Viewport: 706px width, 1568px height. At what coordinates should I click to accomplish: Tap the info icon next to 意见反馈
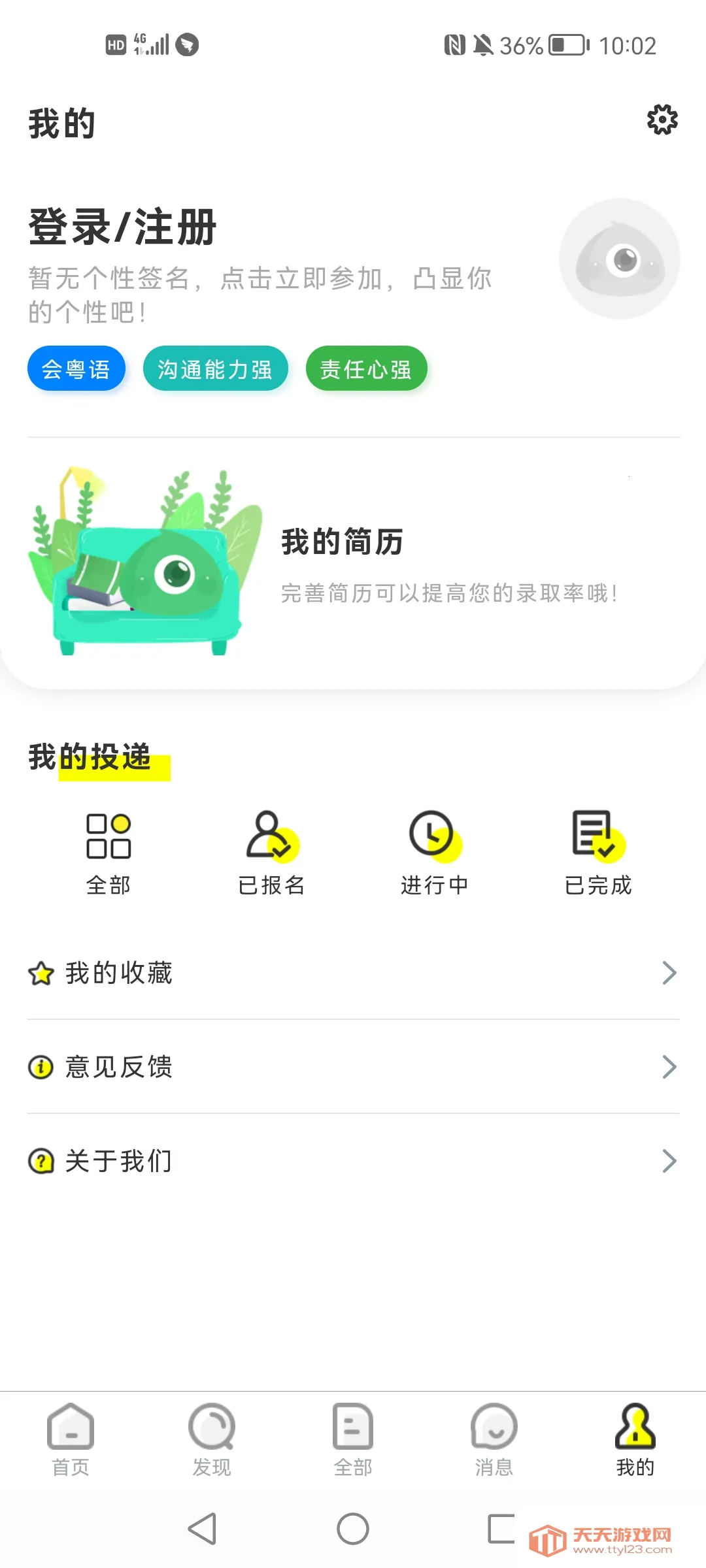tap(41, 1067)
